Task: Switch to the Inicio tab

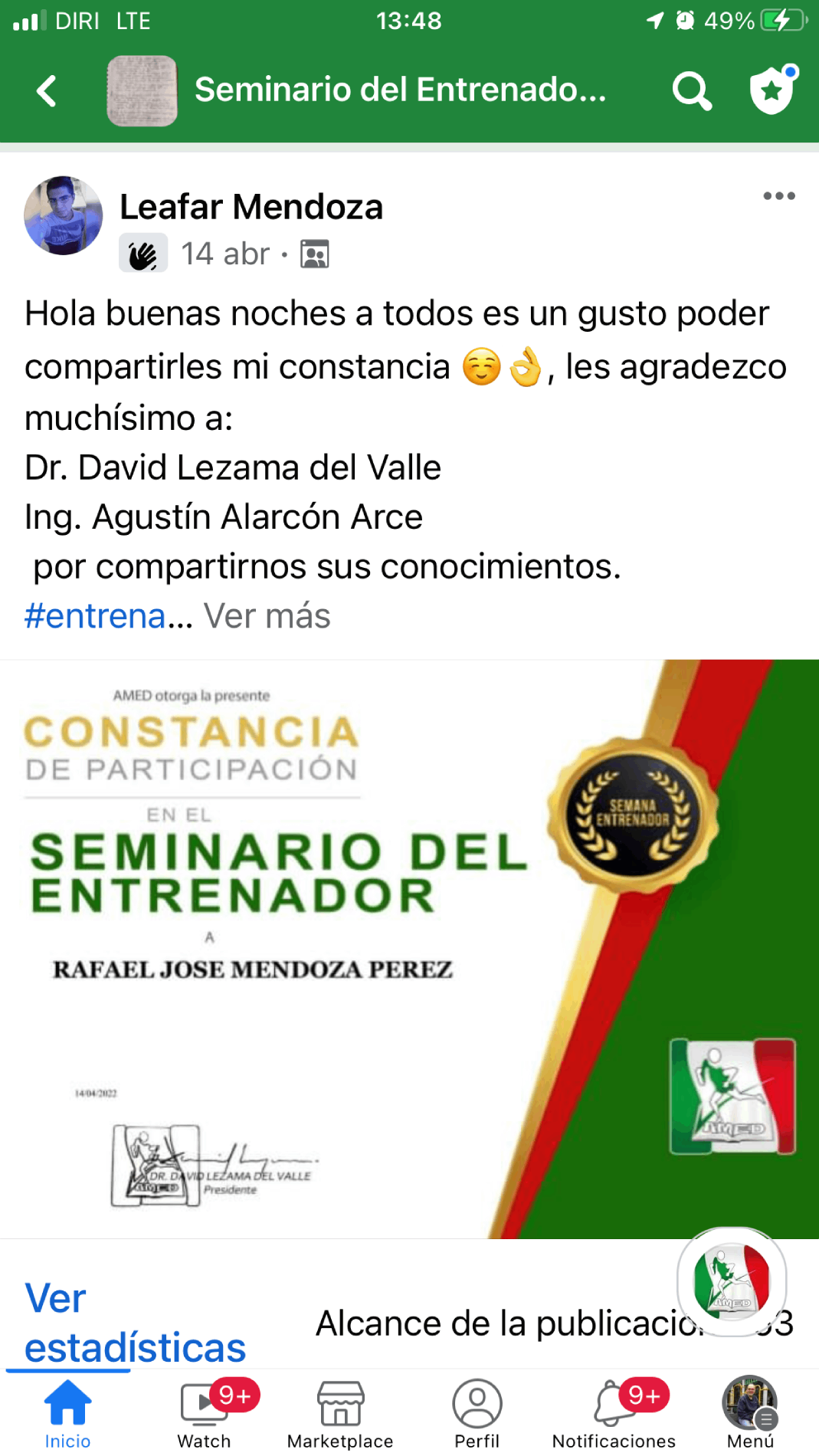Action: tap(67, 1415)
